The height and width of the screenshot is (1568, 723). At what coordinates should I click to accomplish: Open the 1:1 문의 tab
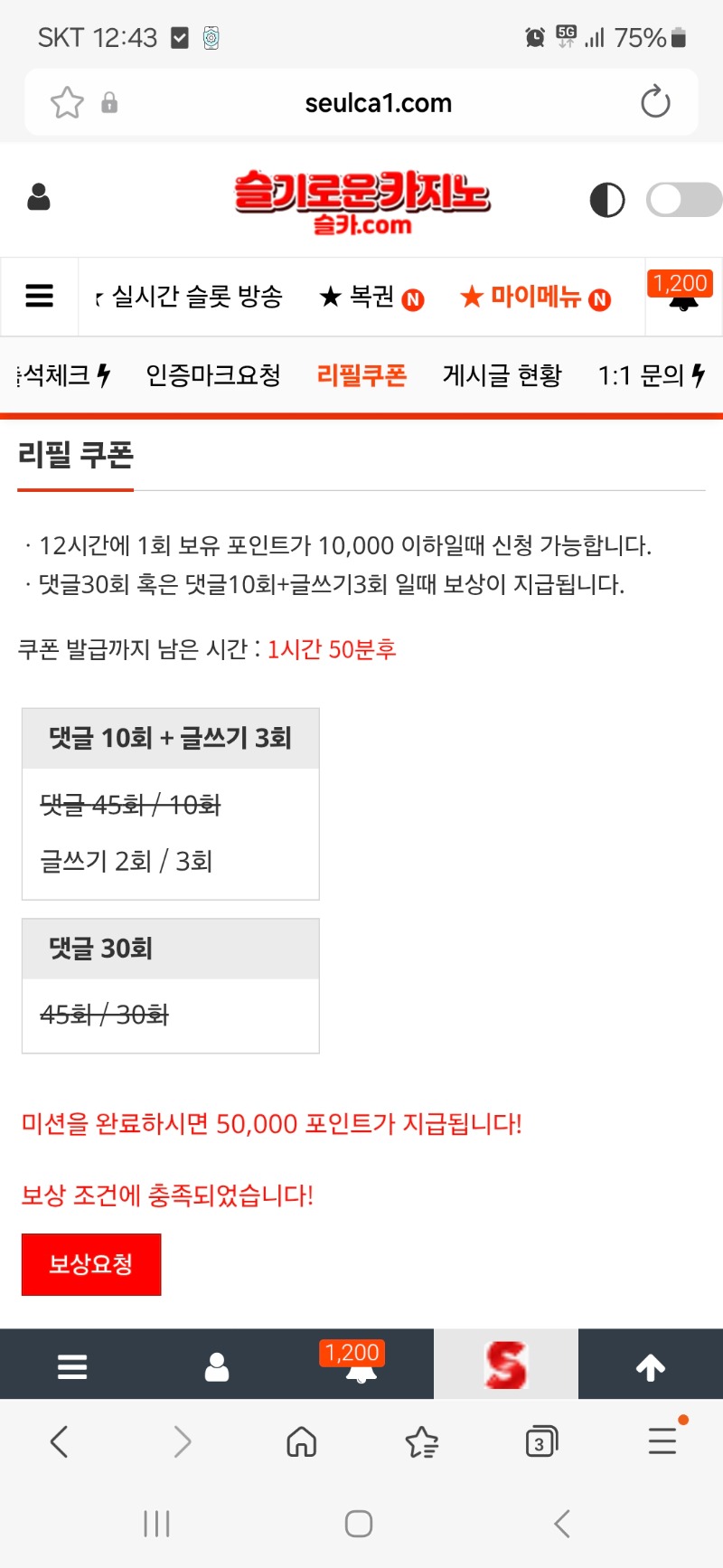650,375
